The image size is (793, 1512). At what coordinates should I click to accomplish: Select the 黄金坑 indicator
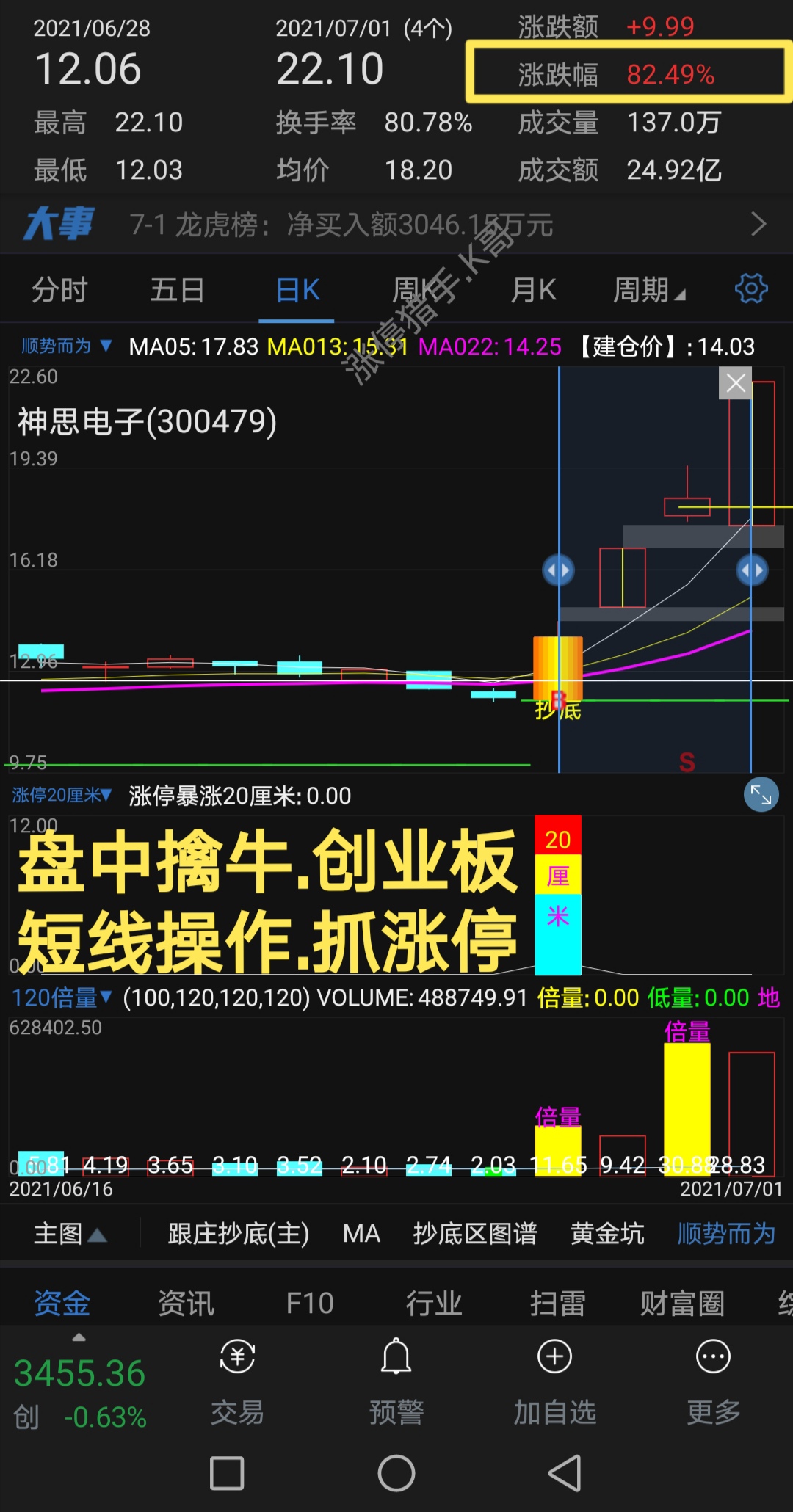point(607,1234)
